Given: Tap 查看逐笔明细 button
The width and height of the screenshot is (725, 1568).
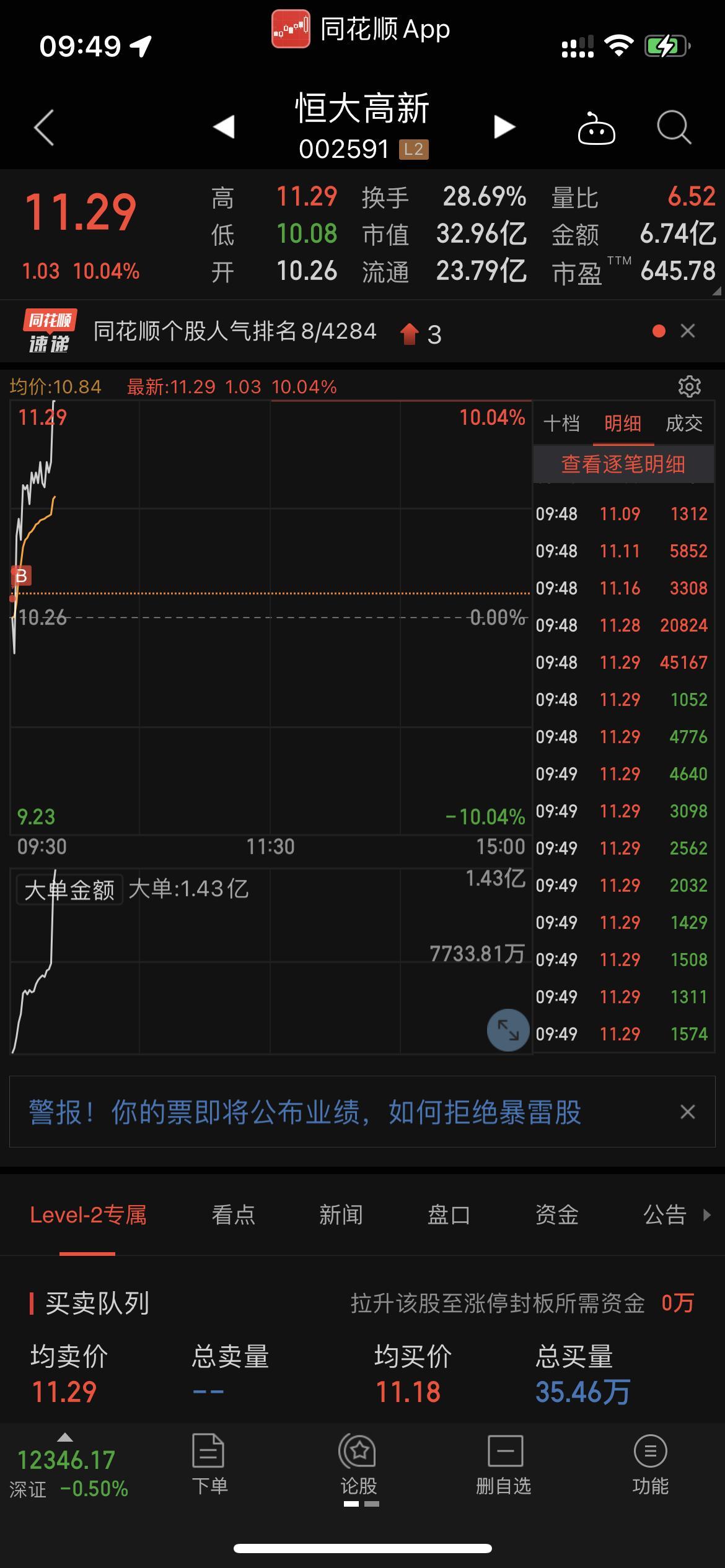Looking at the screenshot, I should click(623, 464).
